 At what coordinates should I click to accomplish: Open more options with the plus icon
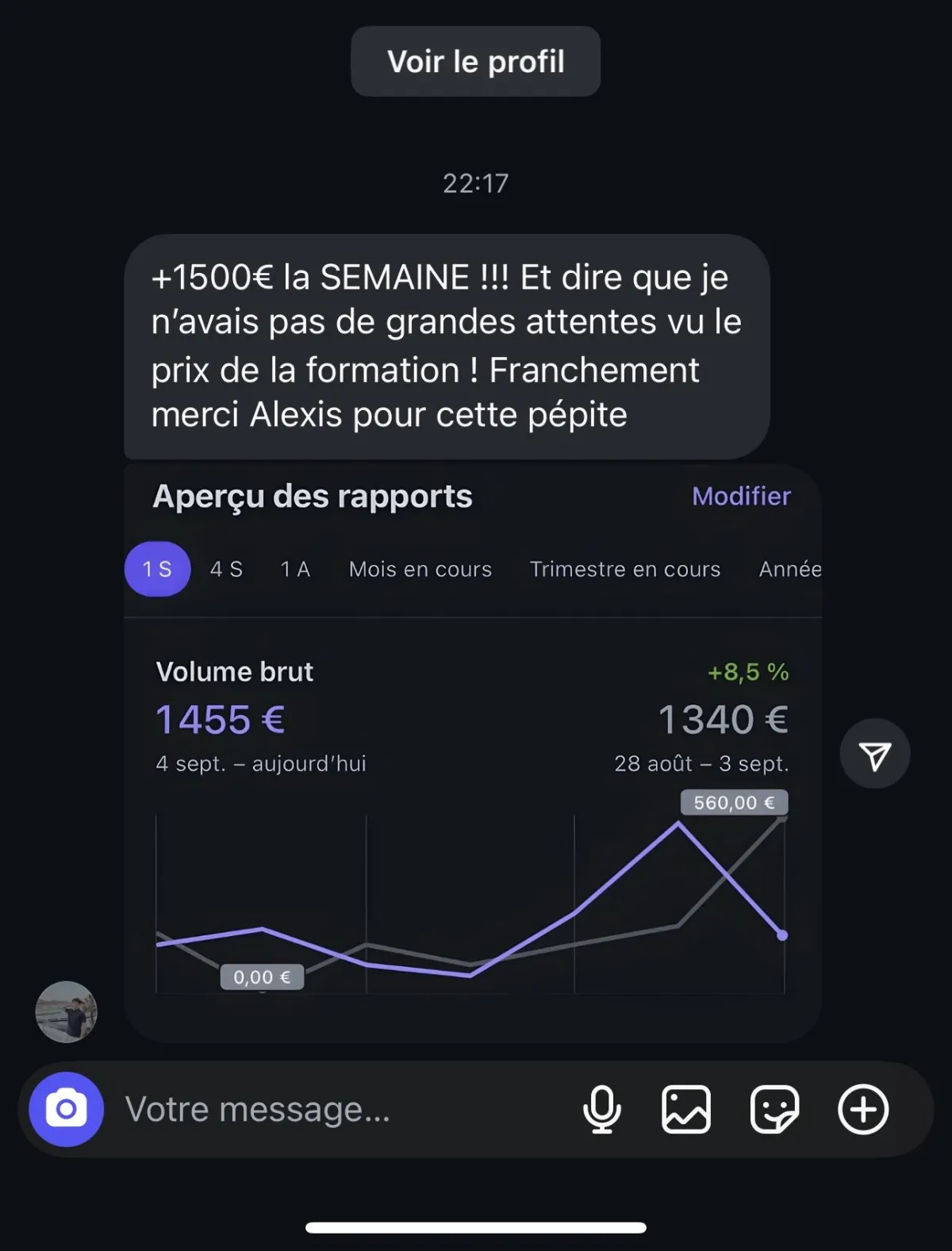pos(863,1109)
